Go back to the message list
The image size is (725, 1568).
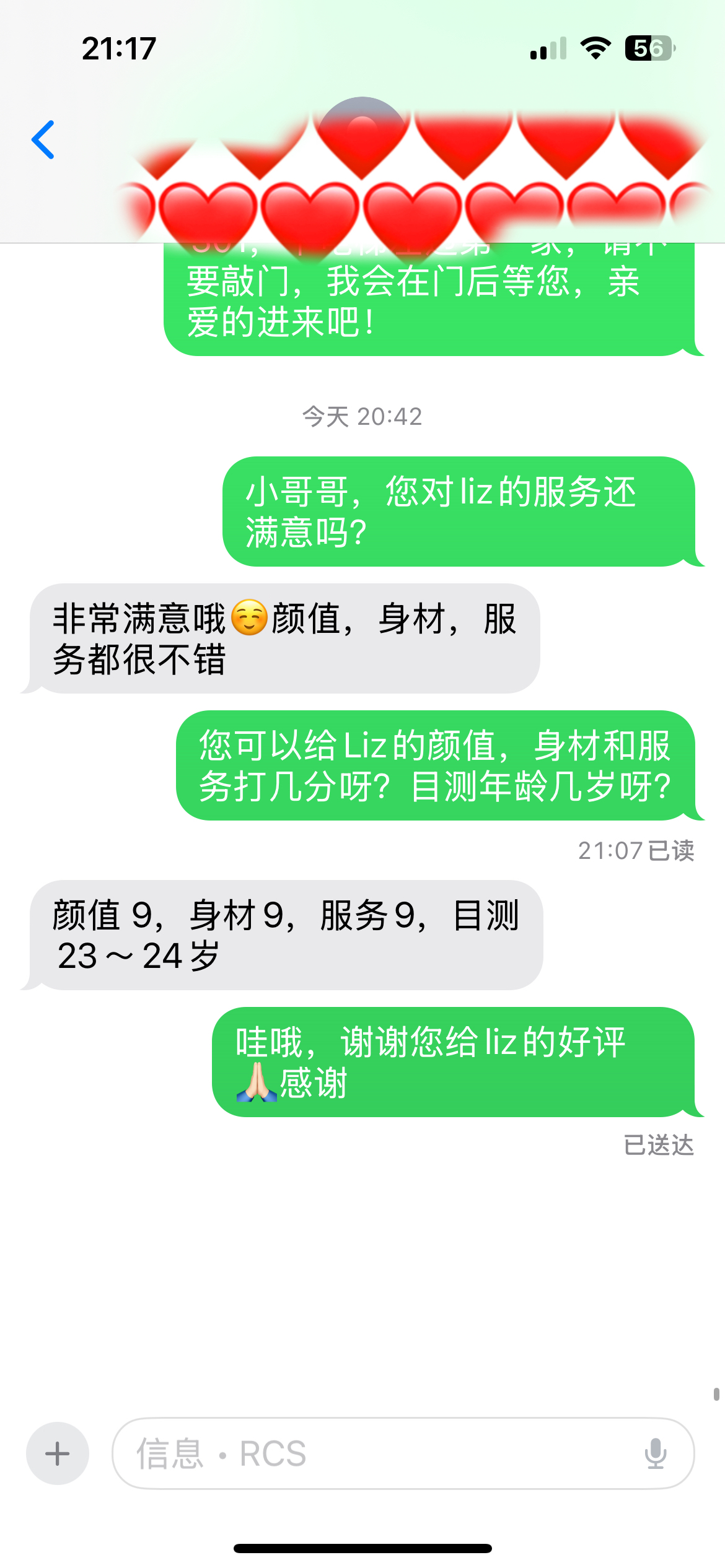coord(43,140)
